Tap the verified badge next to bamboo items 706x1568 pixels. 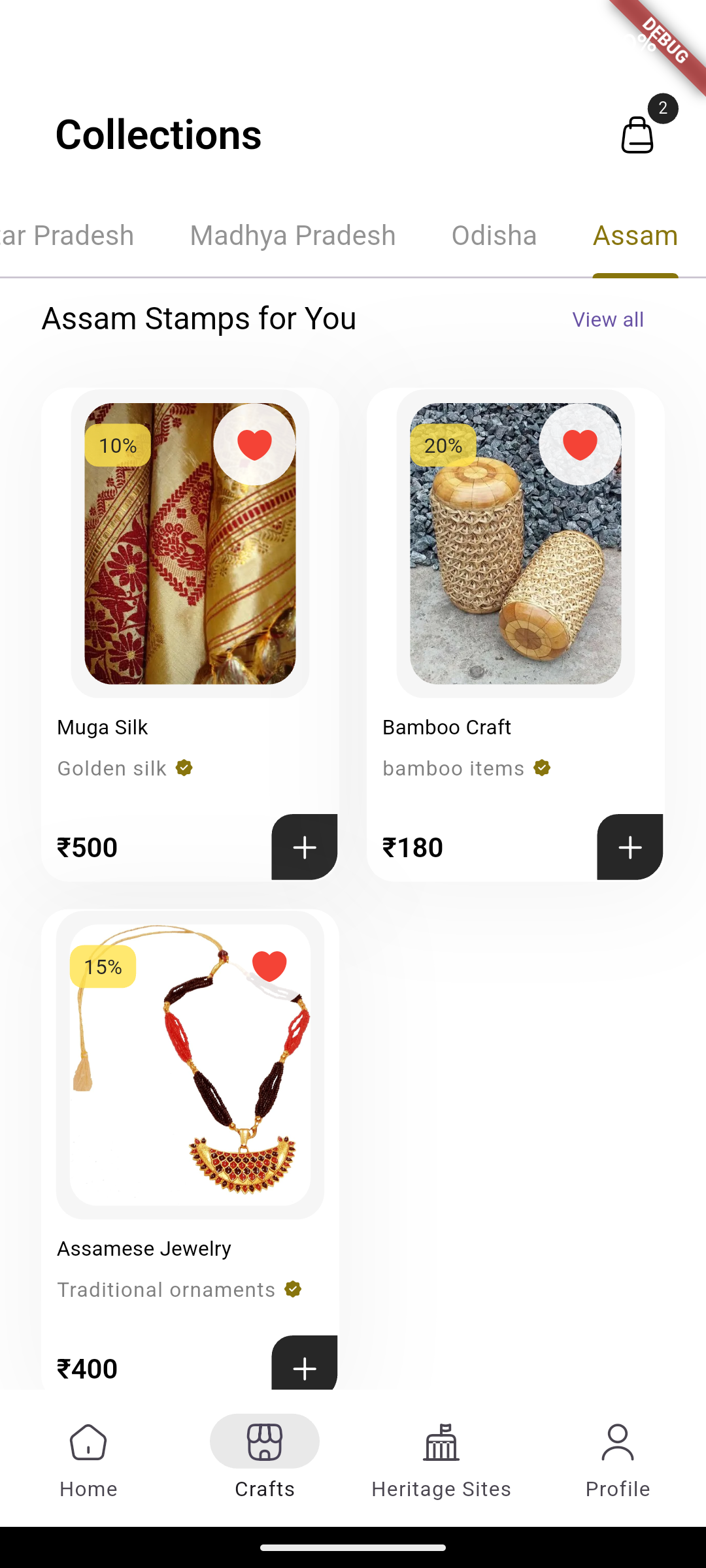(542, 768)
